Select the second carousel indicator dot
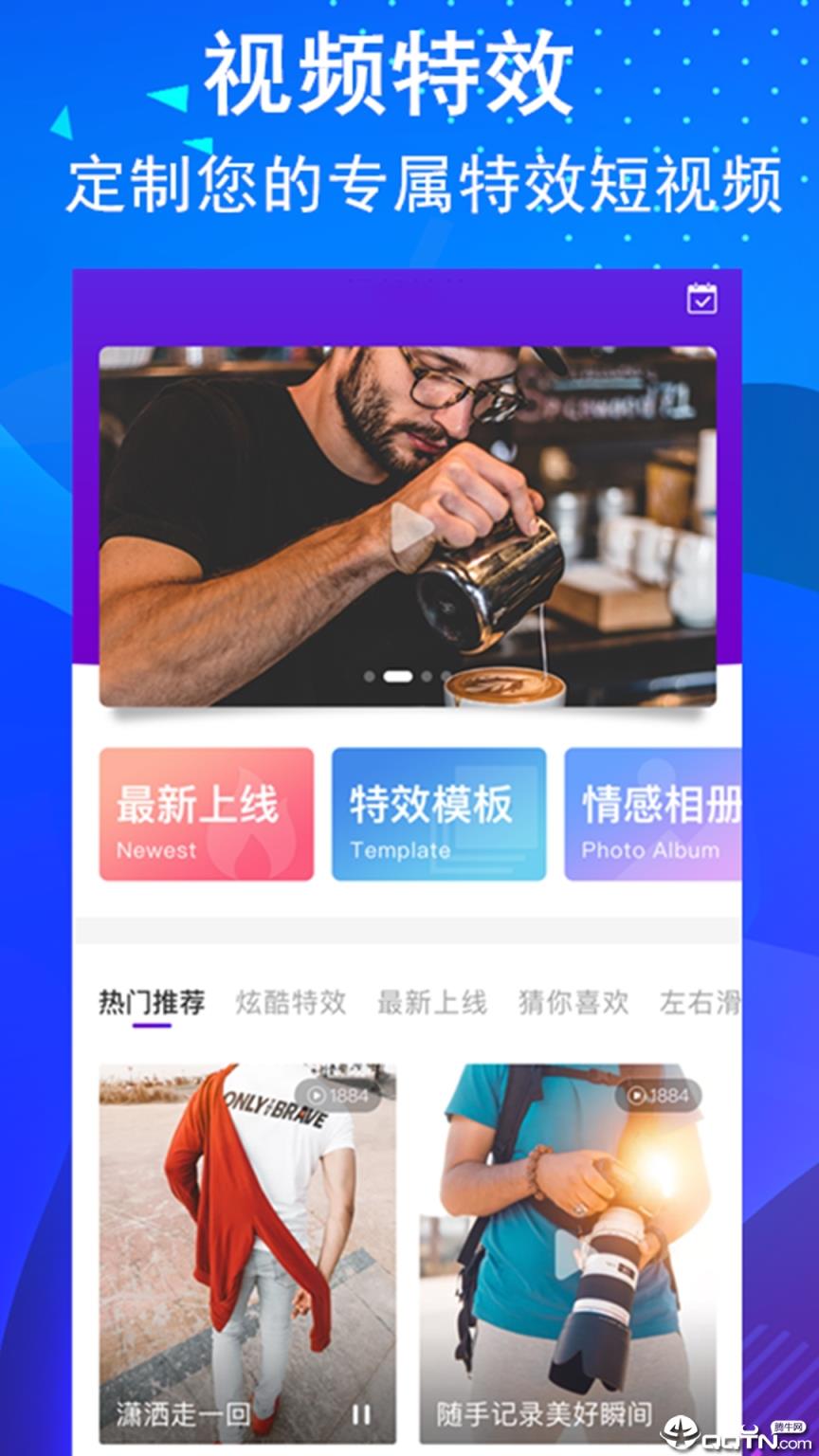 [398, 675]
